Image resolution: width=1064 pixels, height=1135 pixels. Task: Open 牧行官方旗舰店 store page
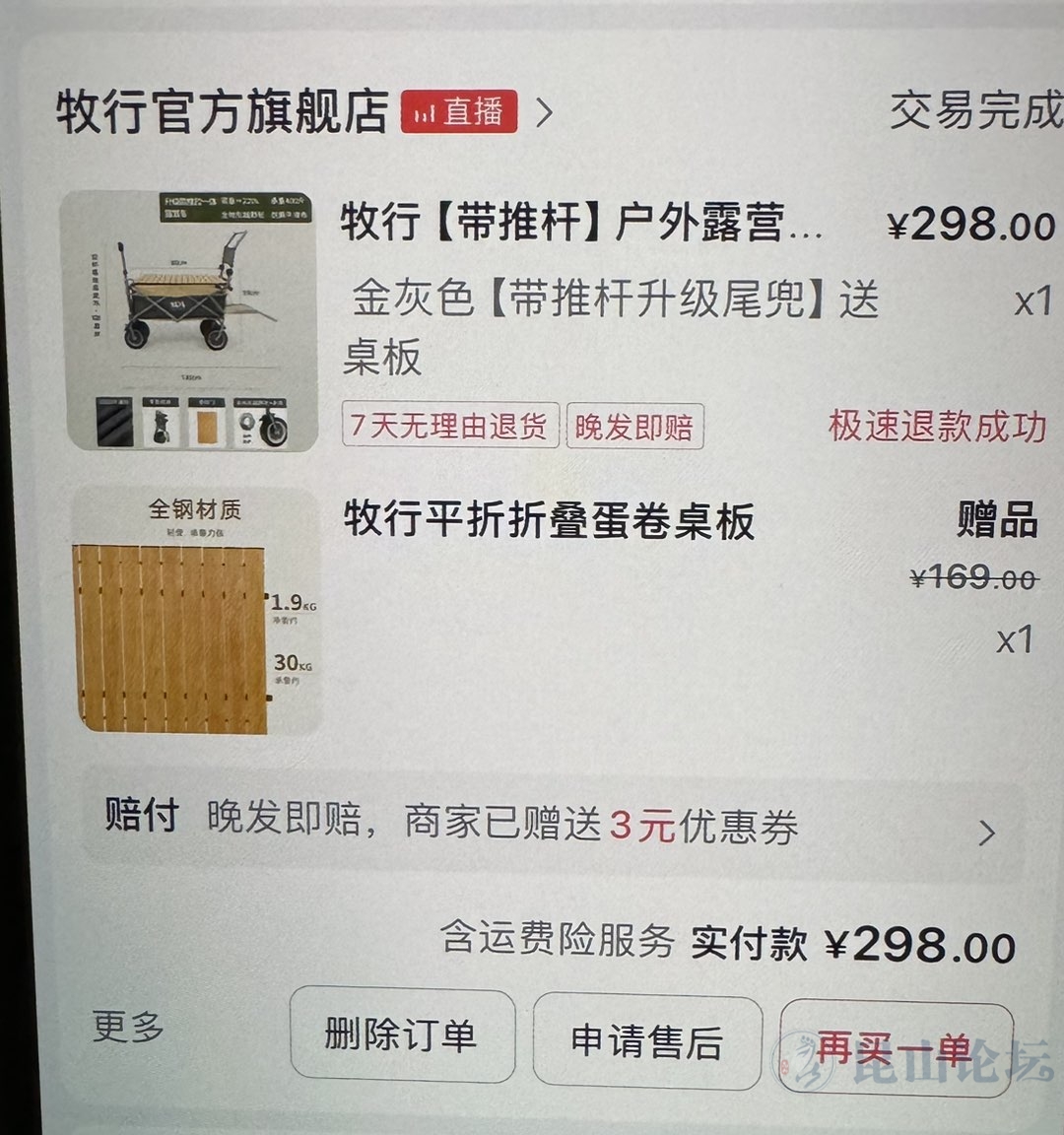(222, 111)
